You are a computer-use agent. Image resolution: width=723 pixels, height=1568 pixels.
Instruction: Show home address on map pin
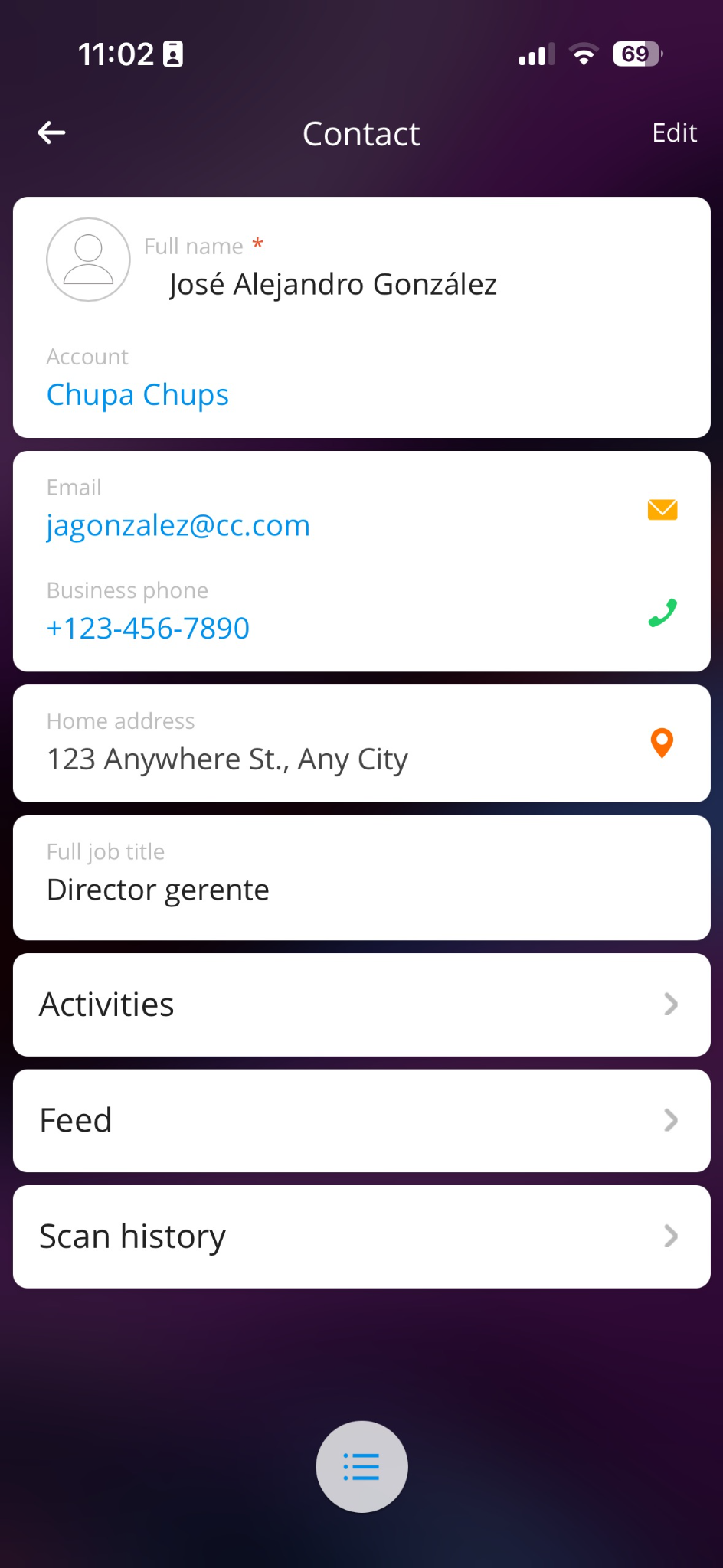pos(662,743)
